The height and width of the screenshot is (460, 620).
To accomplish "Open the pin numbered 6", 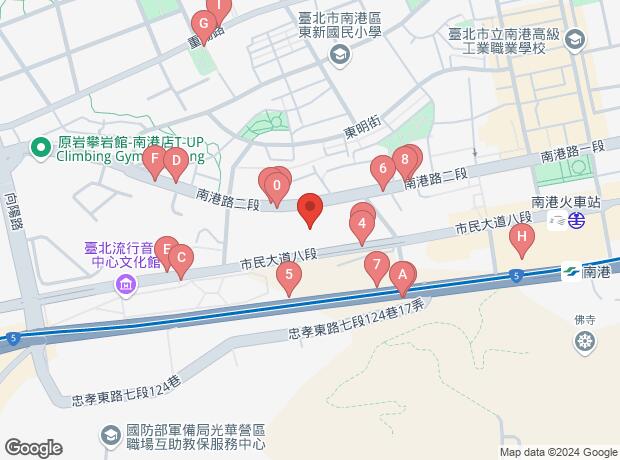I will tap(382, 169).
